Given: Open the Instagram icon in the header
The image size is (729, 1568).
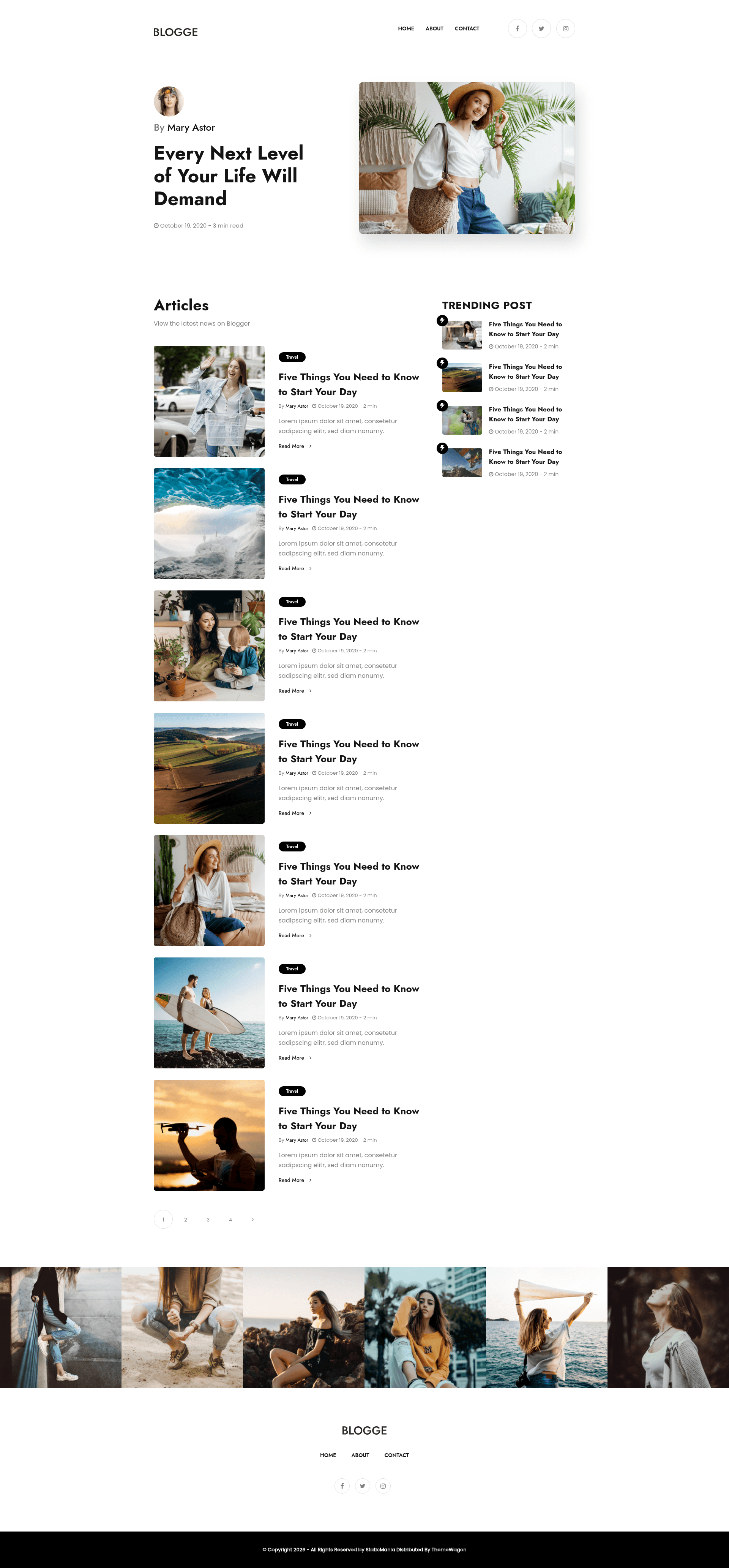Looking at the screenshot, I should point(566,28).
